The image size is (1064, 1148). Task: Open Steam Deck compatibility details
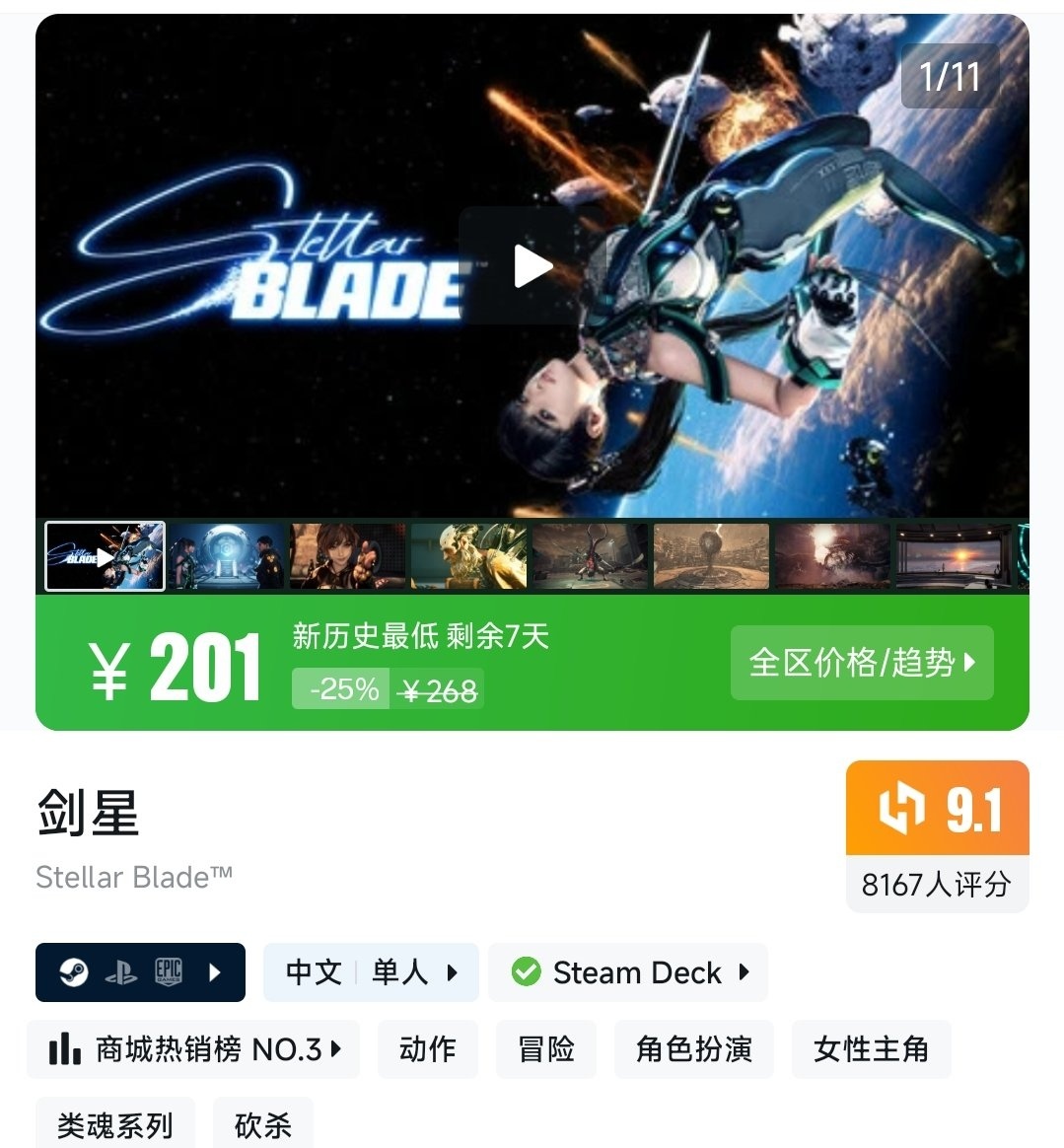pos(627,972)
